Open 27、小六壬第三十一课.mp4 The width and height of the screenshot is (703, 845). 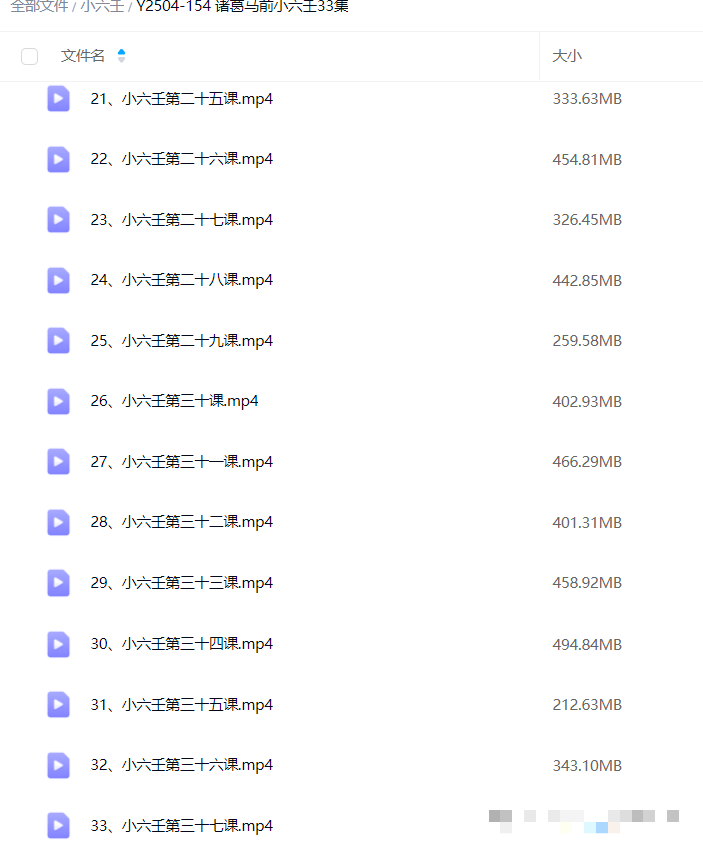coord(181,462)
